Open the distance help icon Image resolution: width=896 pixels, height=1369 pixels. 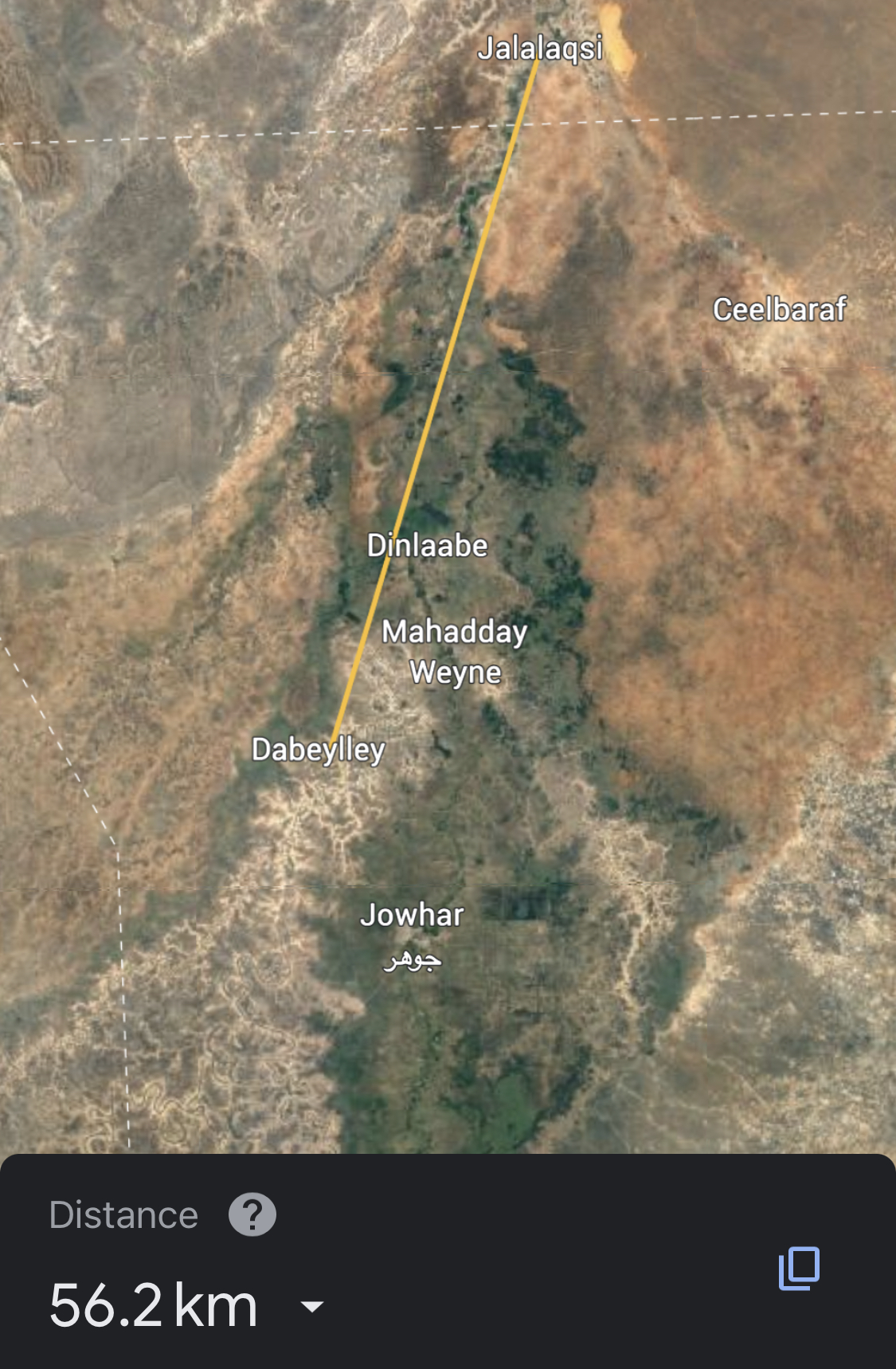click(x=252, y=1215)
